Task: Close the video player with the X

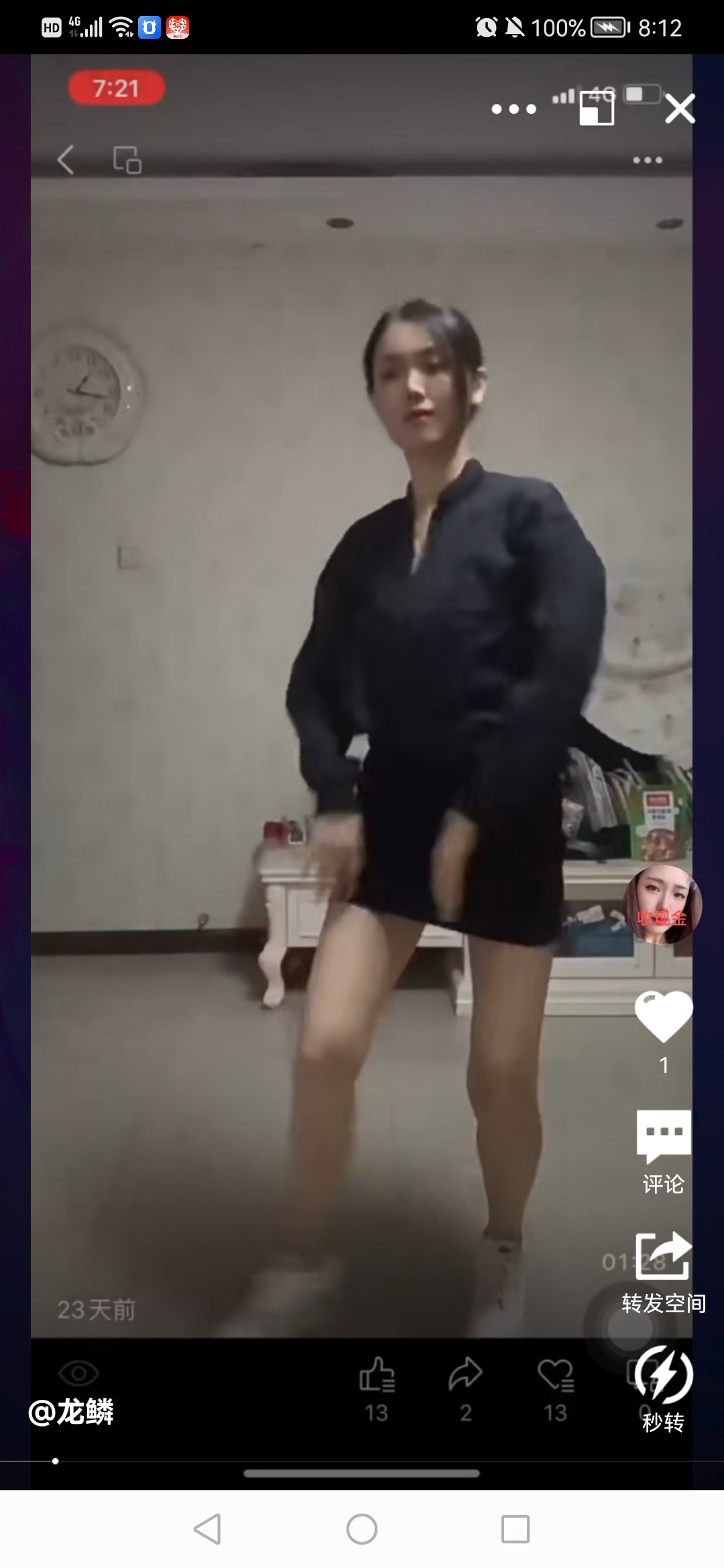Action: (680, 109)
